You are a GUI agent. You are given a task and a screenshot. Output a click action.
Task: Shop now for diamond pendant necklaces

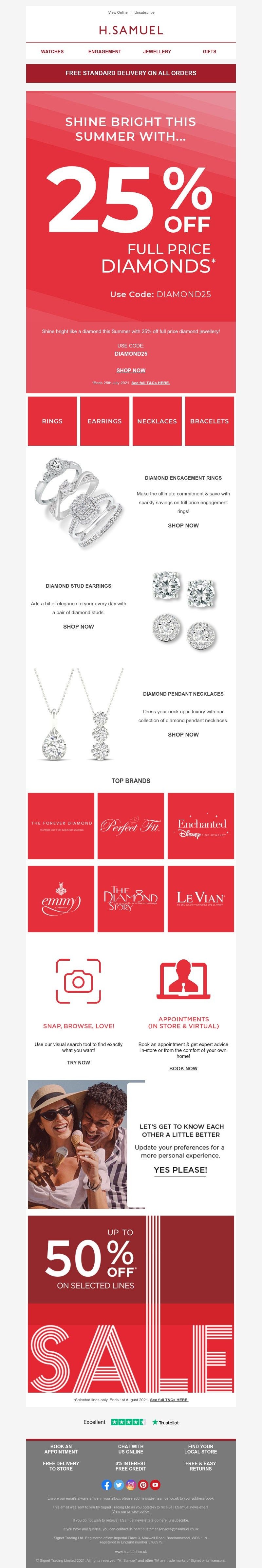pos(183,735)
